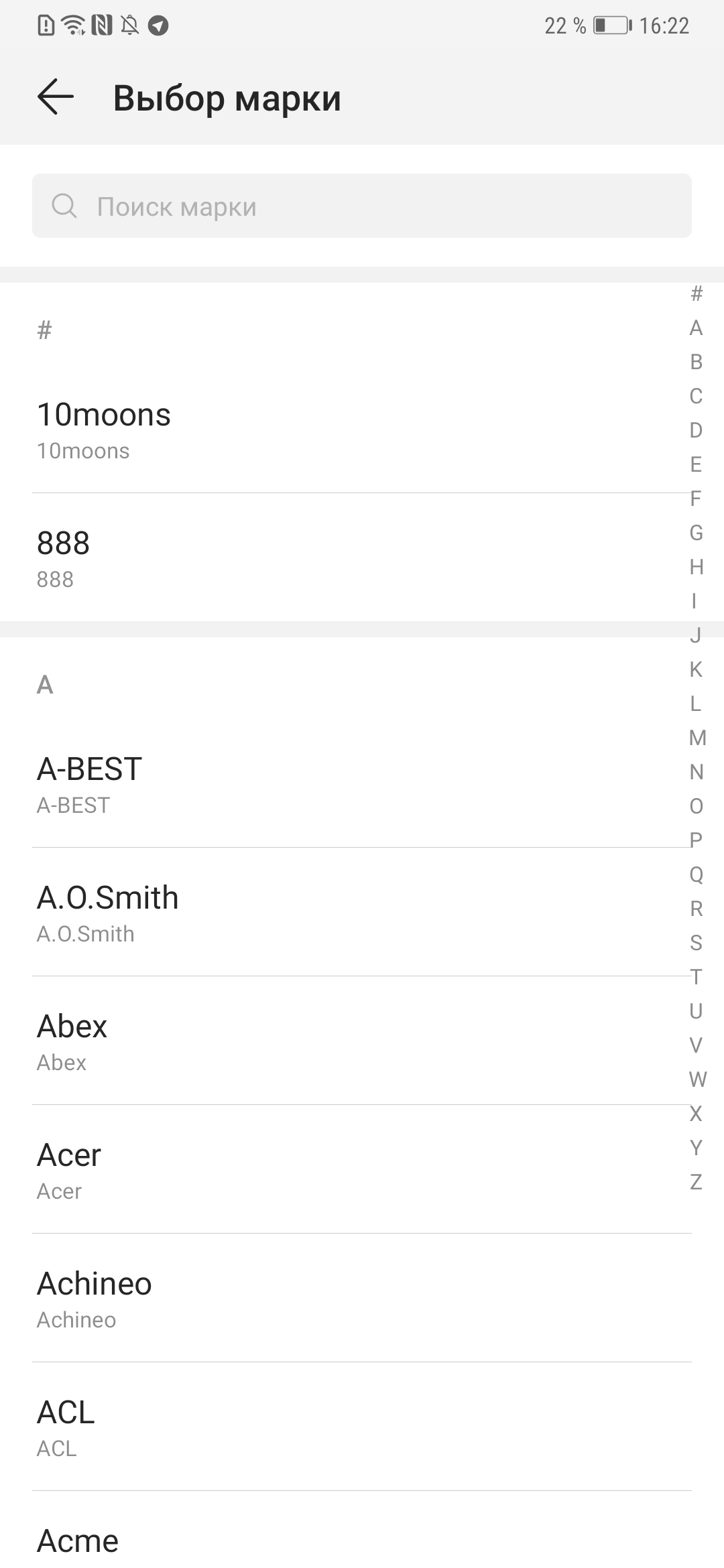The width and height of the screenshot is (724, 1568).
Task: Jump to letter M in the index
Action: click(697, 738)
